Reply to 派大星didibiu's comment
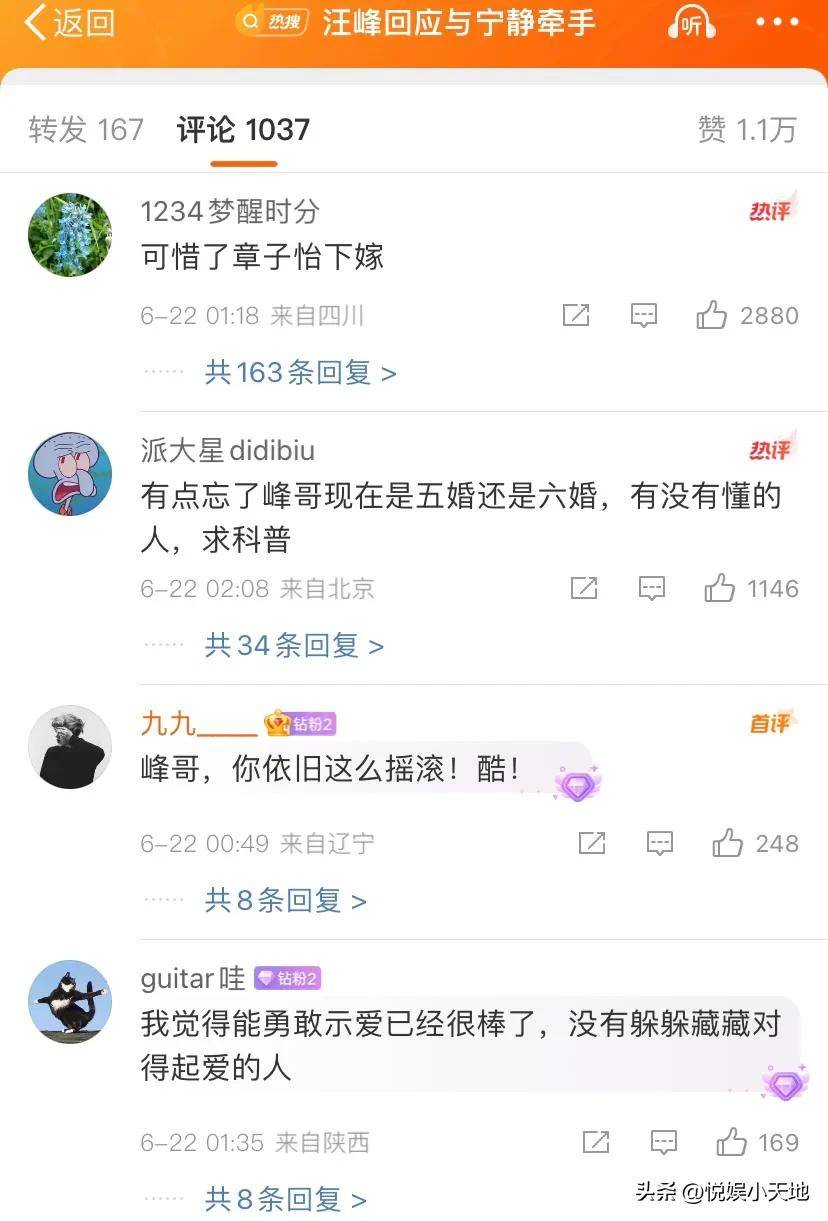The image size is (828, 1221). point(652,588)
